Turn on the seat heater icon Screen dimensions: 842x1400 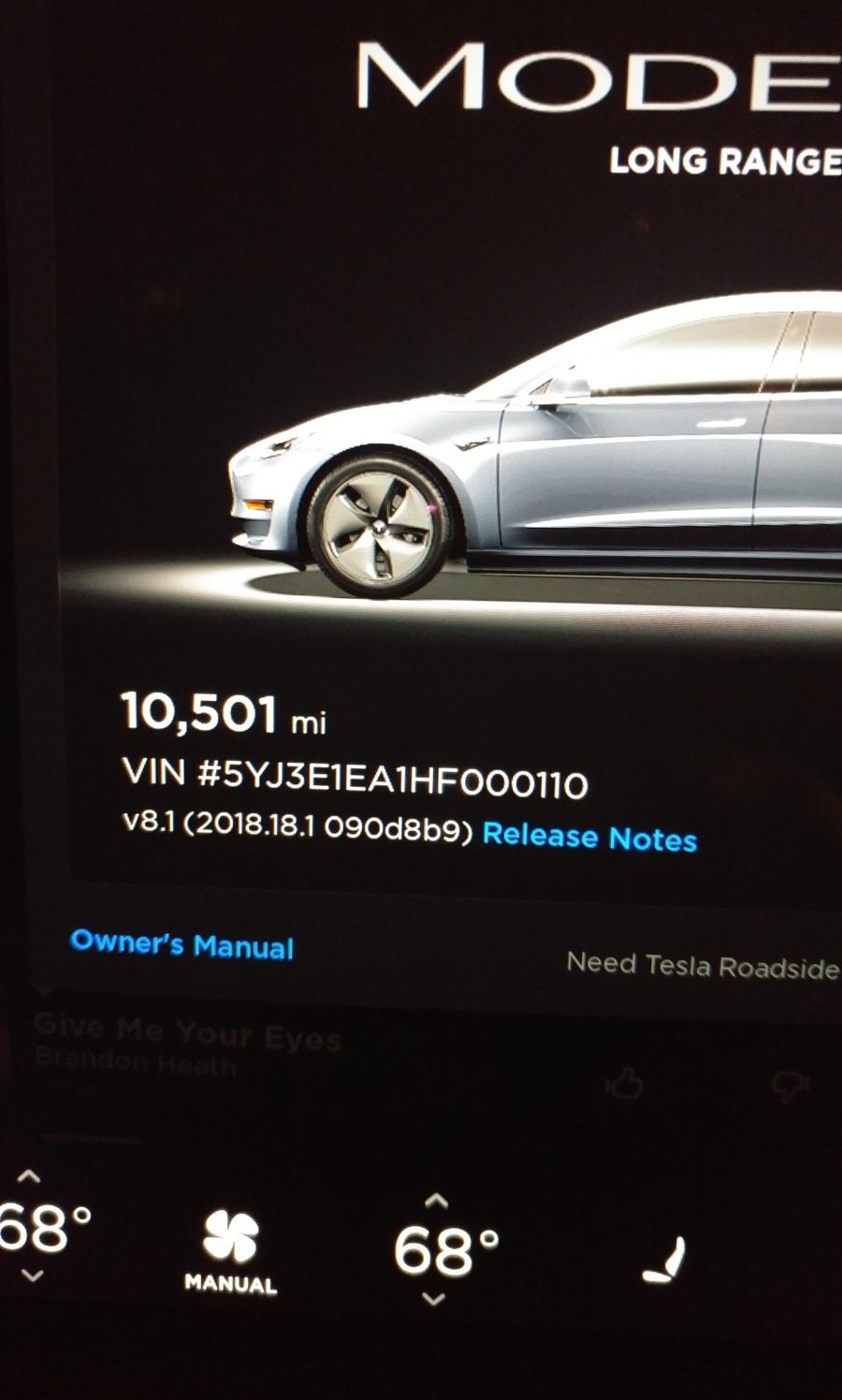pyautogui.click(x=665, y=1259)
